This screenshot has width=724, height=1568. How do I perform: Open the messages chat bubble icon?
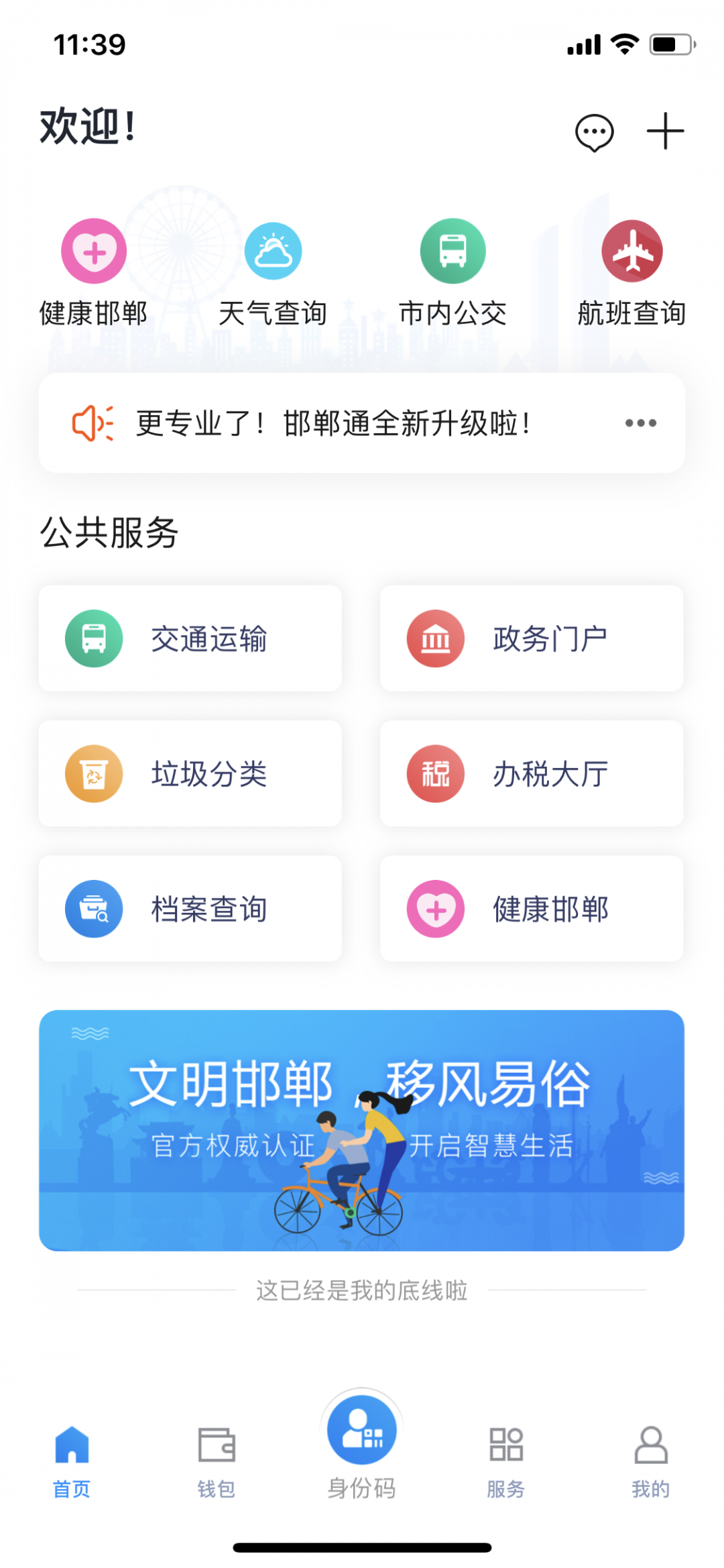tap(594, 132)
